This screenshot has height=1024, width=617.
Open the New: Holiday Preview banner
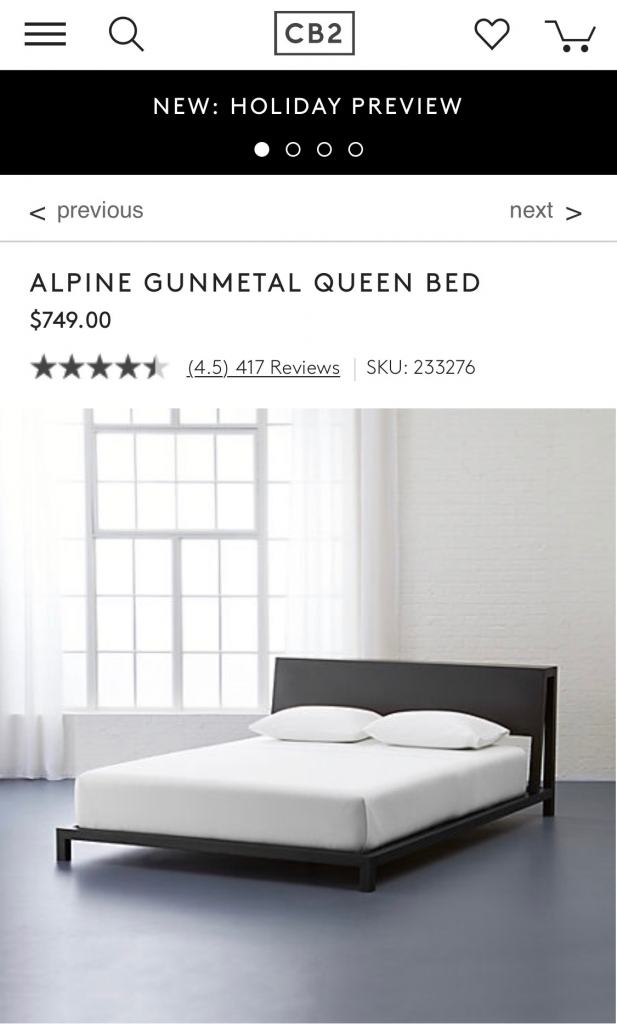point(308,106)
